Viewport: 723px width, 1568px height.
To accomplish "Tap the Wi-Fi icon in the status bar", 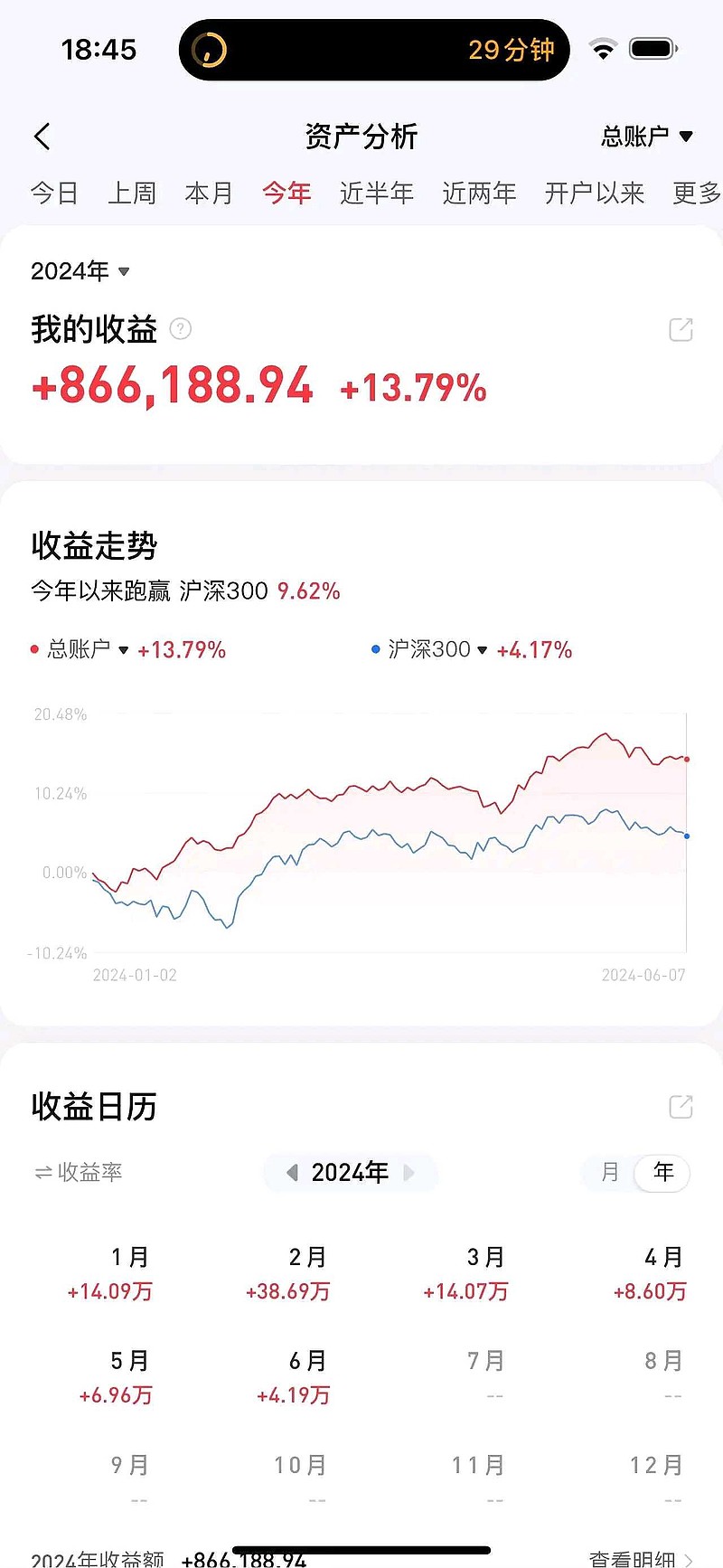I will point(602,50).
